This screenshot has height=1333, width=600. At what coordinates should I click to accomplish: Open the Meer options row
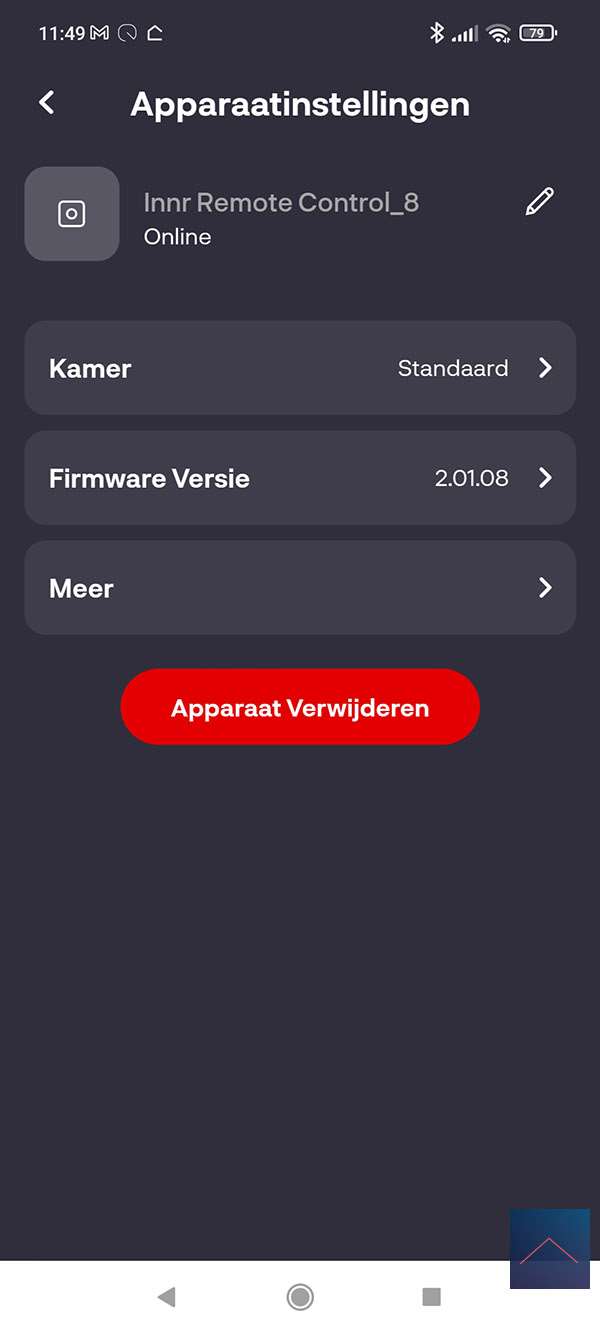pos(300,588)
